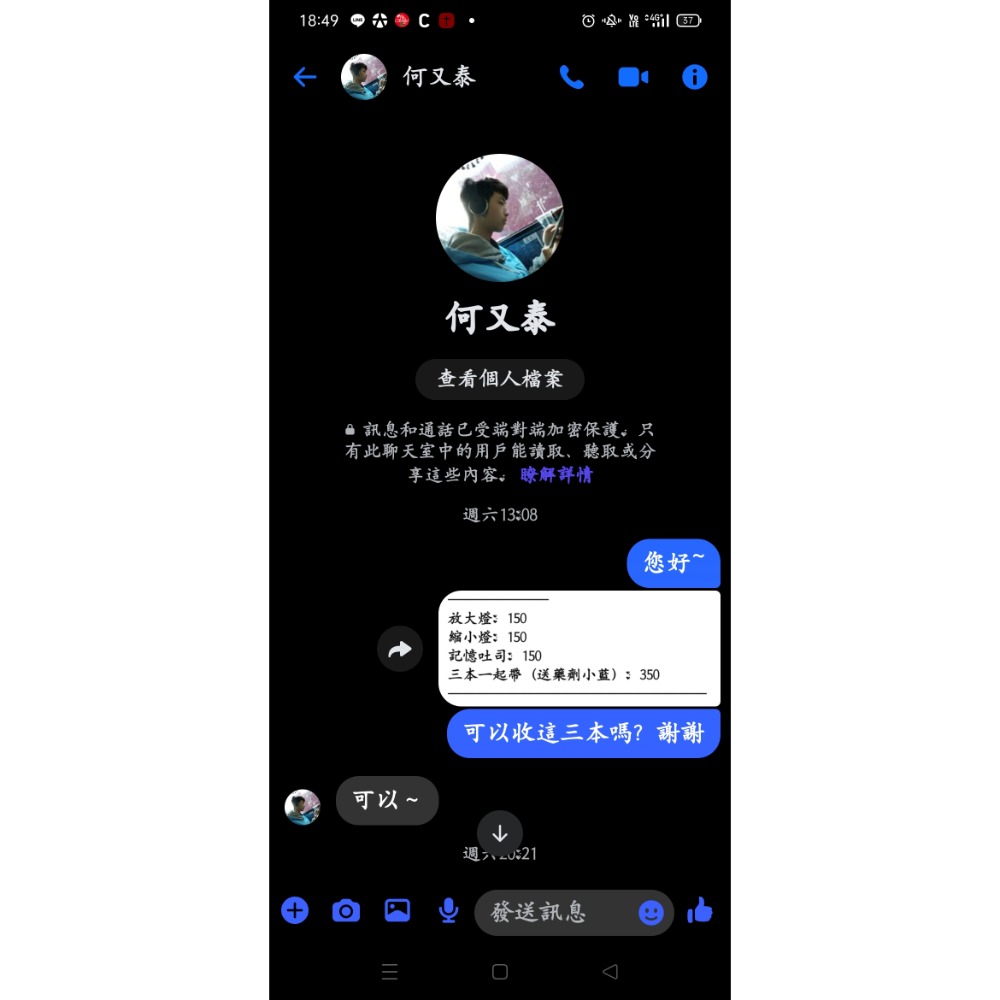
Task: Open more attachment options plus
Action: pos(295,910)
